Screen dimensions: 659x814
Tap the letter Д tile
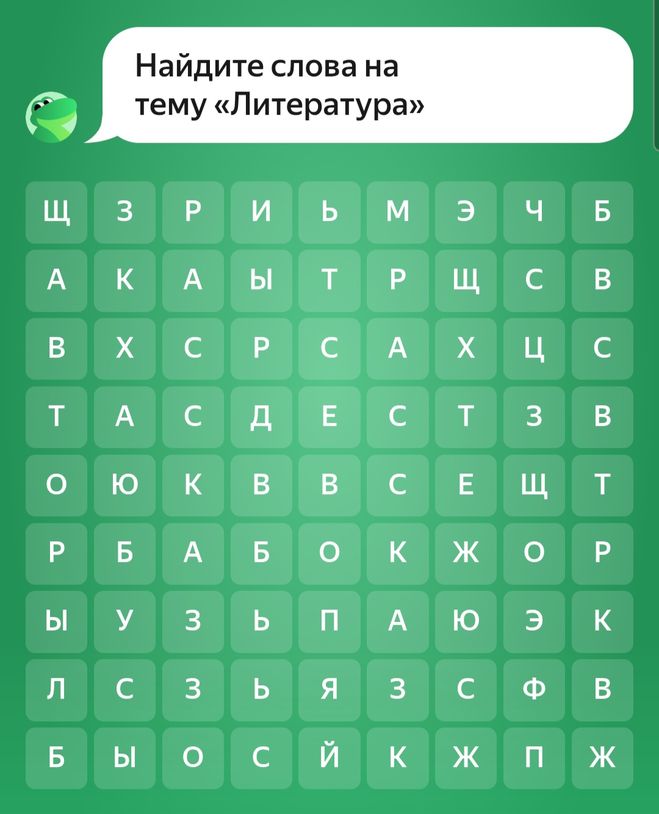click(x=261, y=417)
